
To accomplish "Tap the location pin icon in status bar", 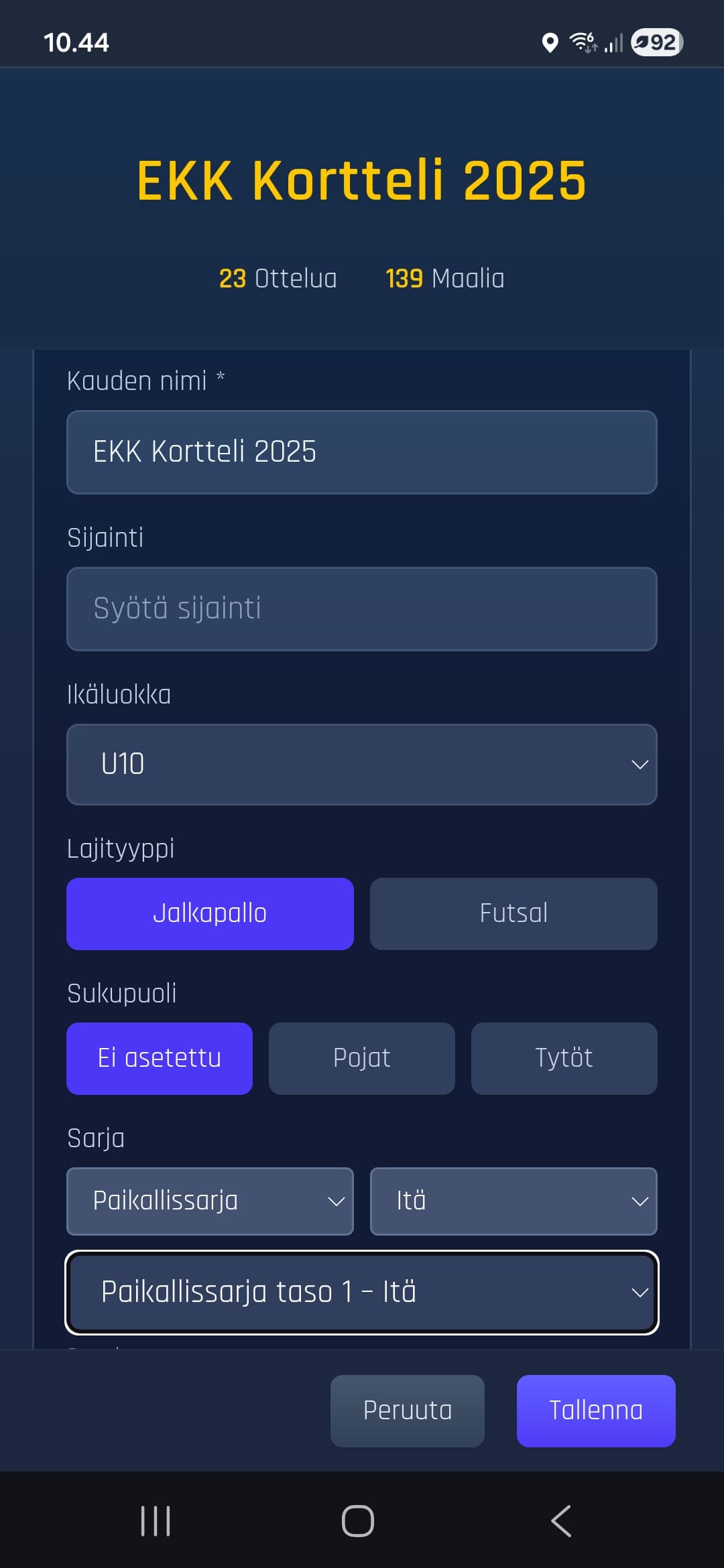I will pos(550,43).
